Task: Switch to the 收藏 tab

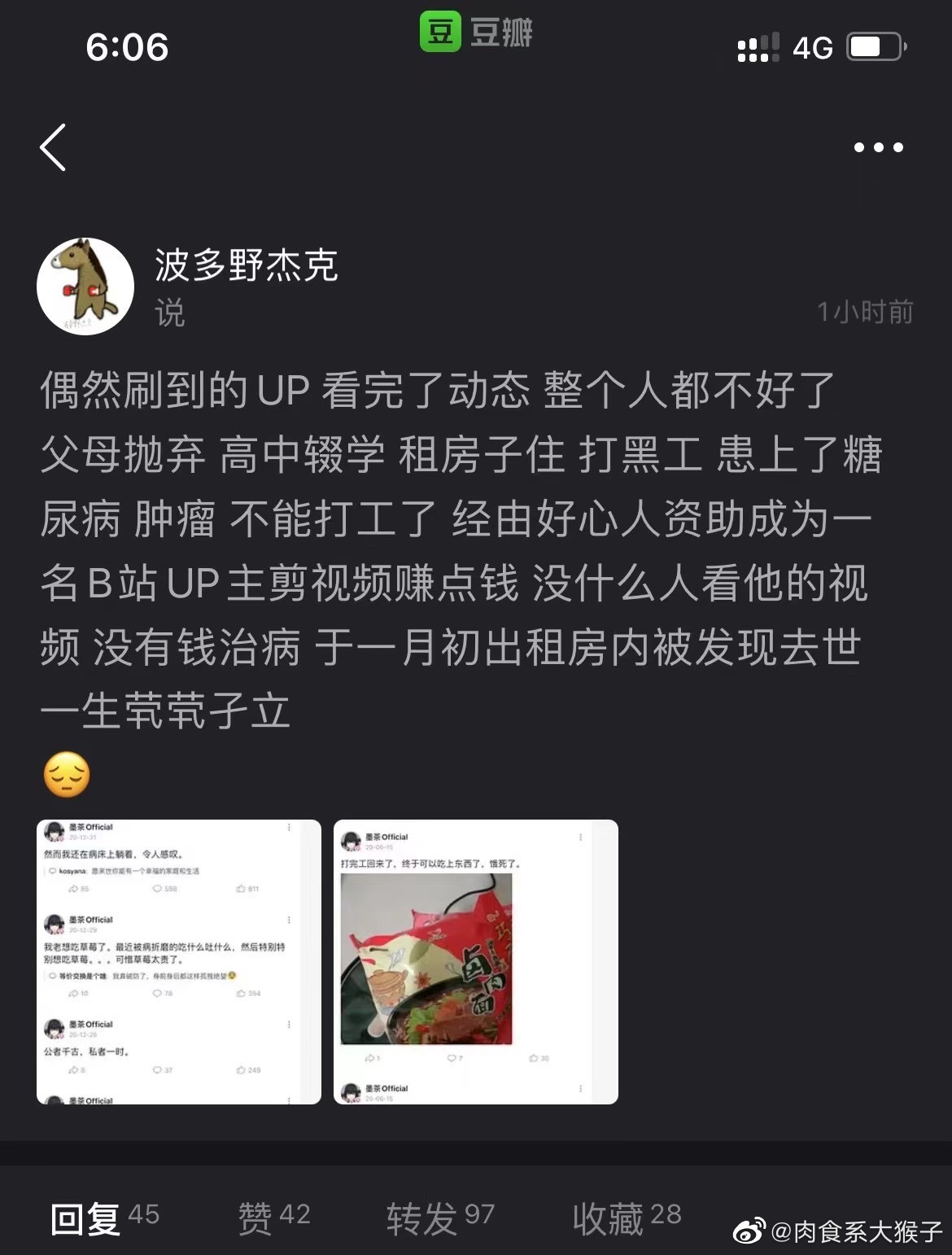Action: [627, 1217]
